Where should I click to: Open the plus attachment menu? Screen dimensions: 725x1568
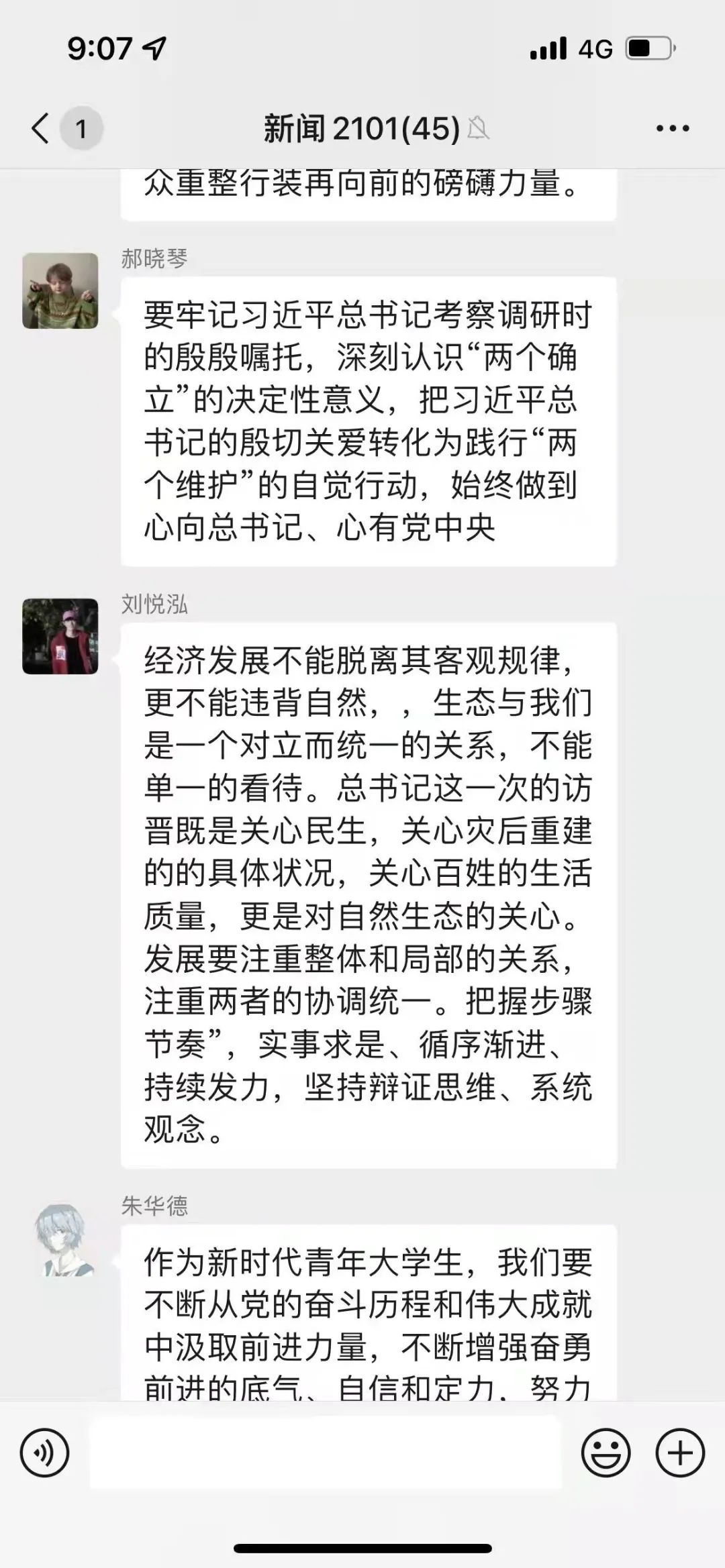[679, 1453]
